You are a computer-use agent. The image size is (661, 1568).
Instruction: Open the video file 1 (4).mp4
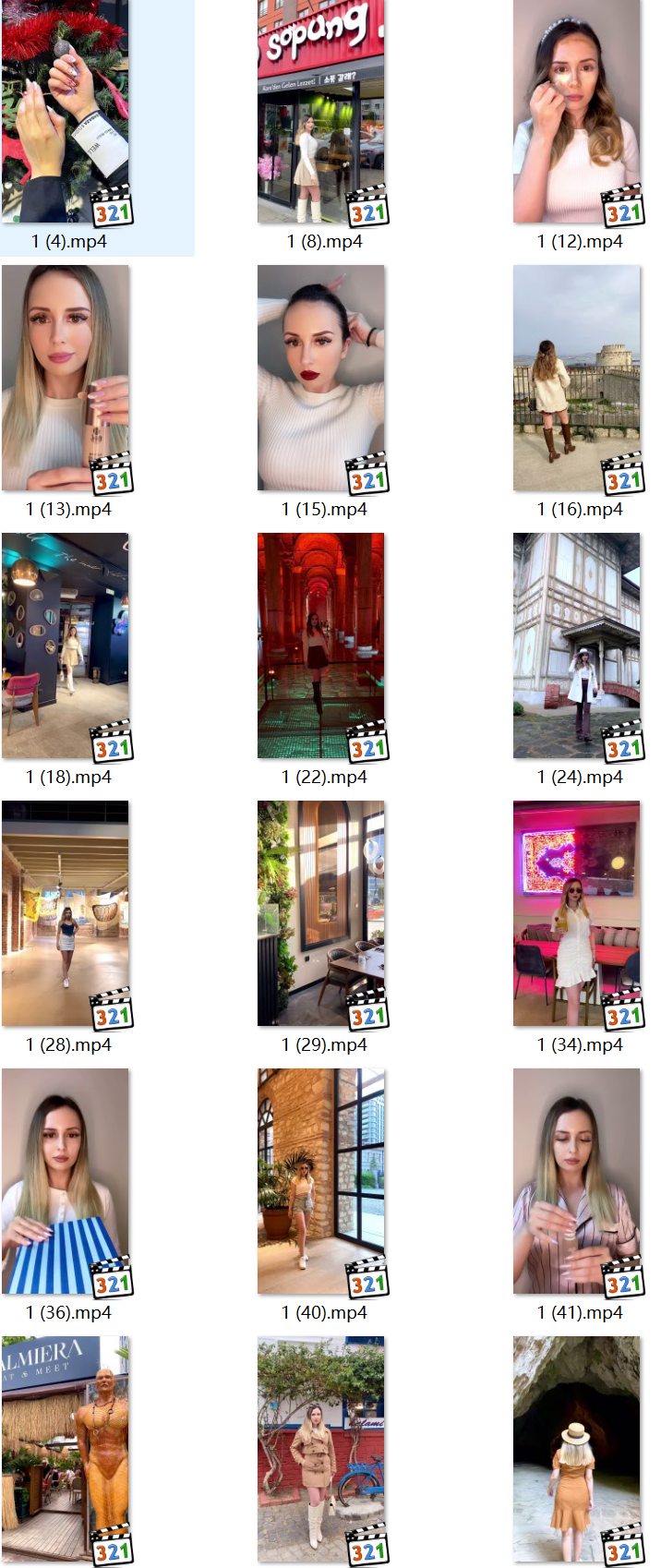(66, 111)
